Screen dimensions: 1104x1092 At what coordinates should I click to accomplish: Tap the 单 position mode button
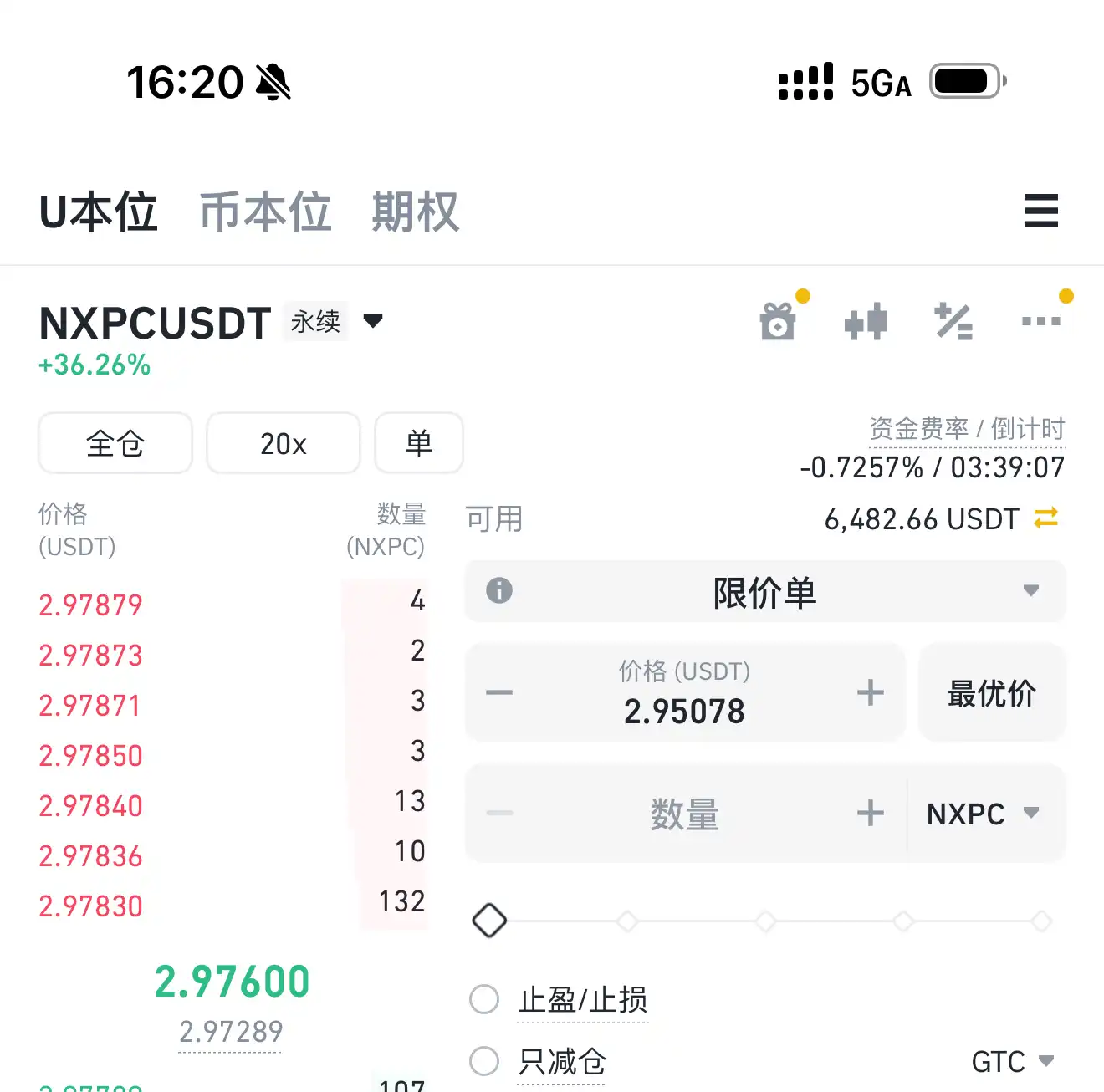click(x=418, y=443)
